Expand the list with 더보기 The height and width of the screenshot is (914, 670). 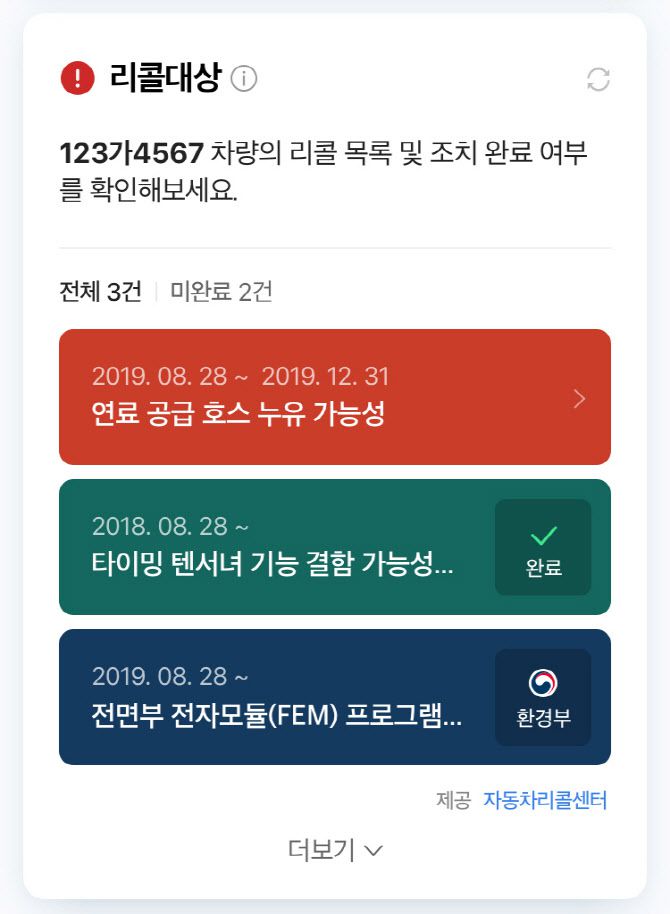click(334, 850)
